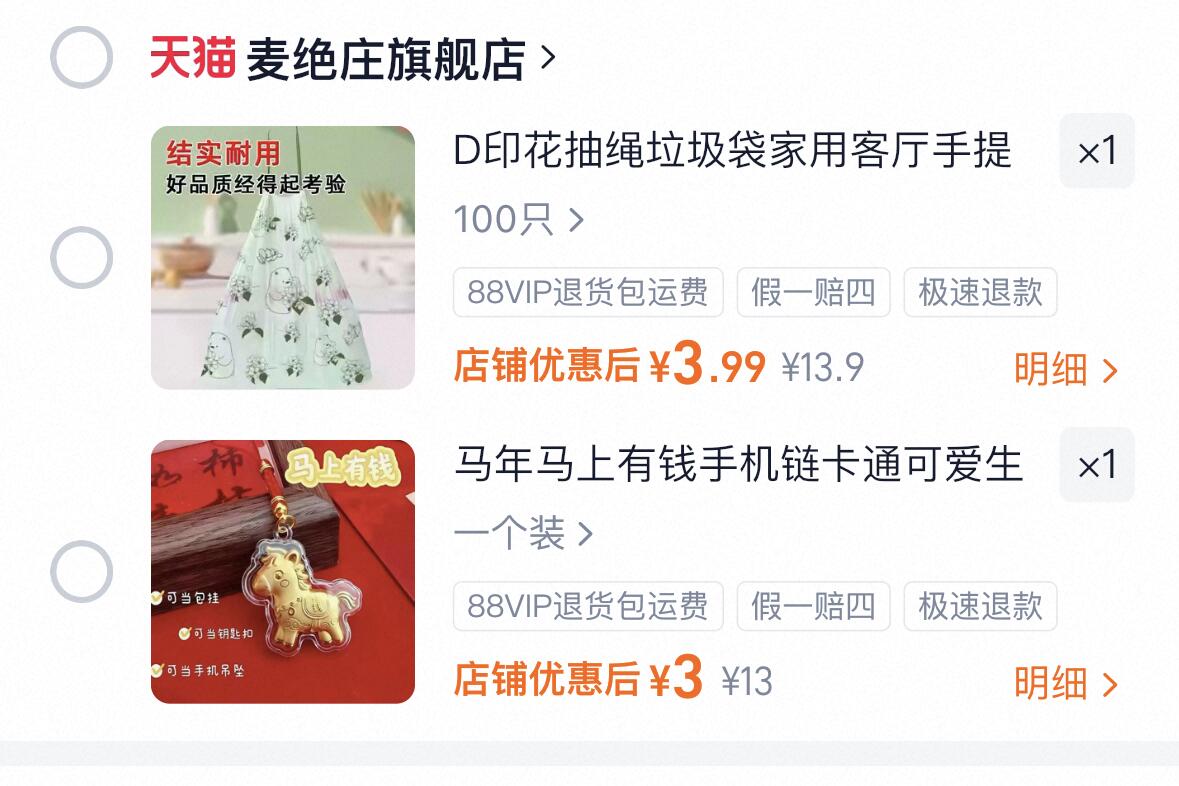Check the garbage bag item checkbox
The height and width of the screenshot is (786, 1179).
[x=81, y=257]
